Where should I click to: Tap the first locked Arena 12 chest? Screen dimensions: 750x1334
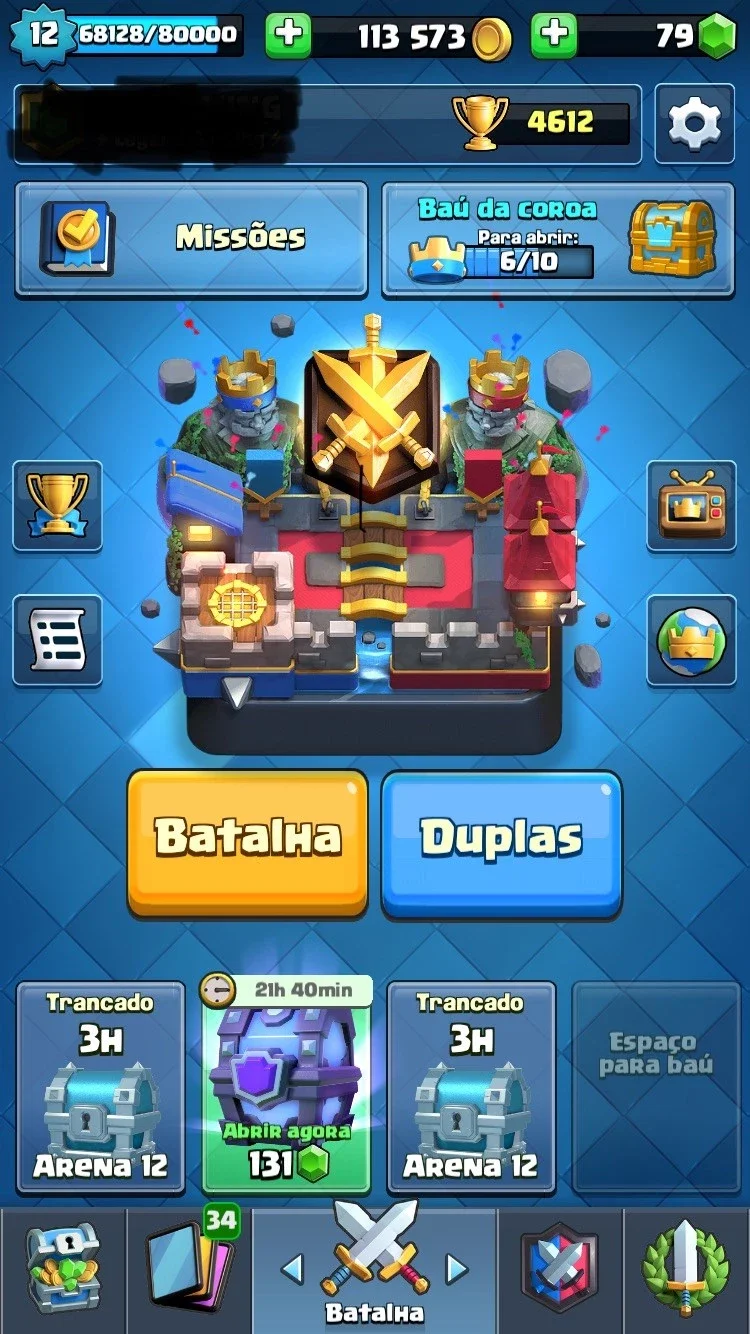click(101, 1087)
